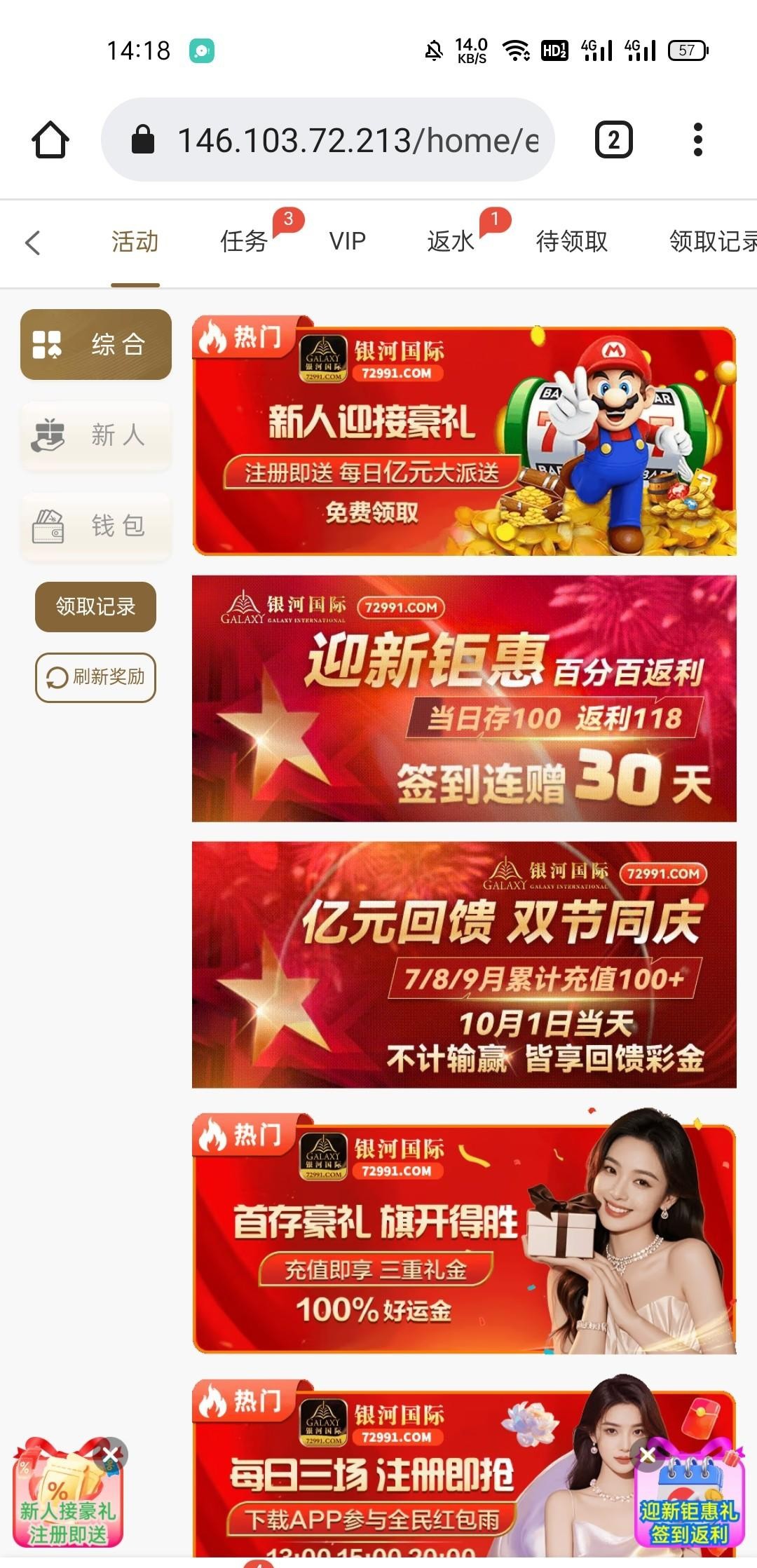Image resolution: width=757 pixels, height=1568 pixels.
Task: Switch to the VIP tab
Action: (348, 242)
